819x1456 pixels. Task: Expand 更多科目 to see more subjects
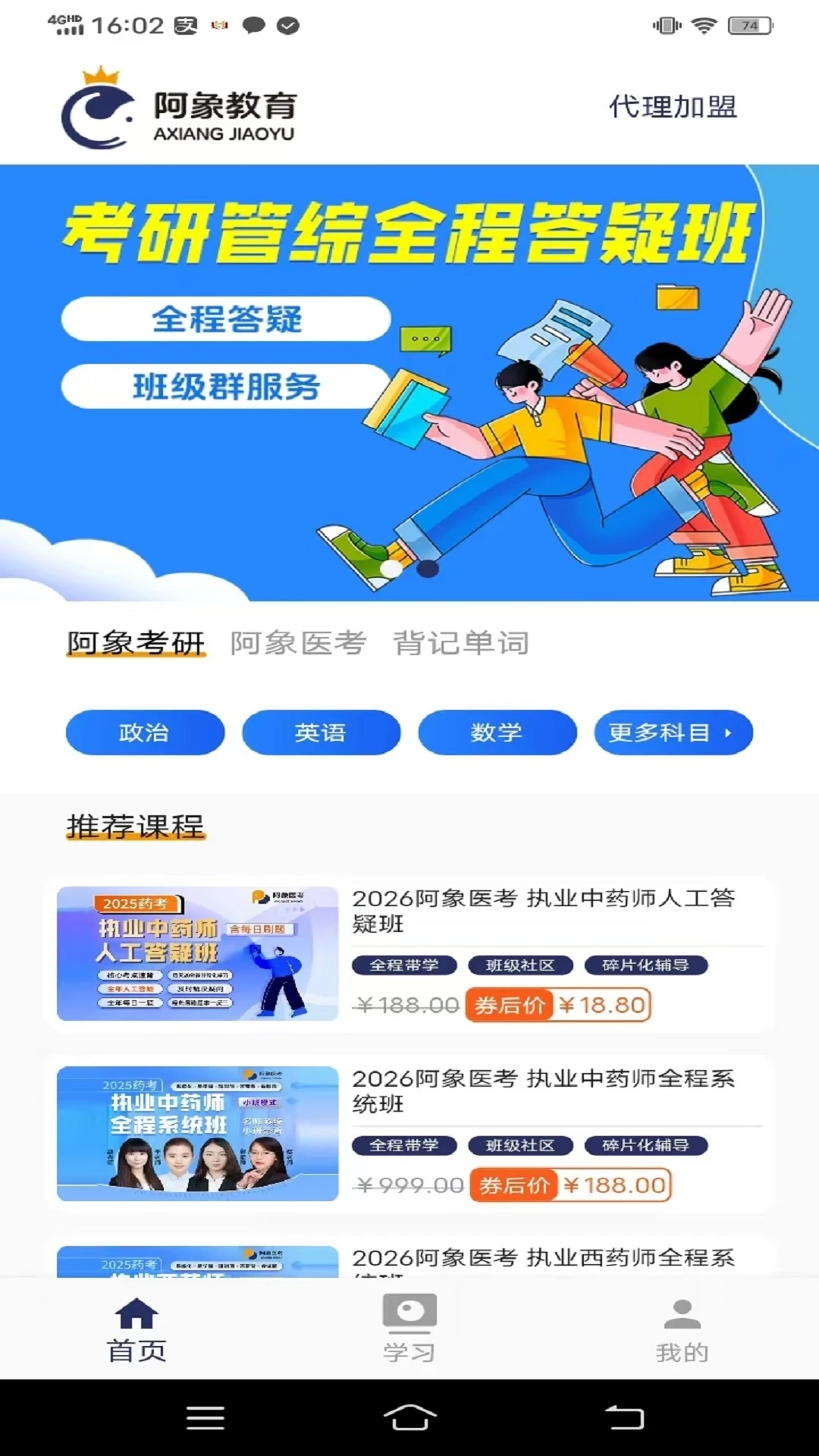coord(672,733)
